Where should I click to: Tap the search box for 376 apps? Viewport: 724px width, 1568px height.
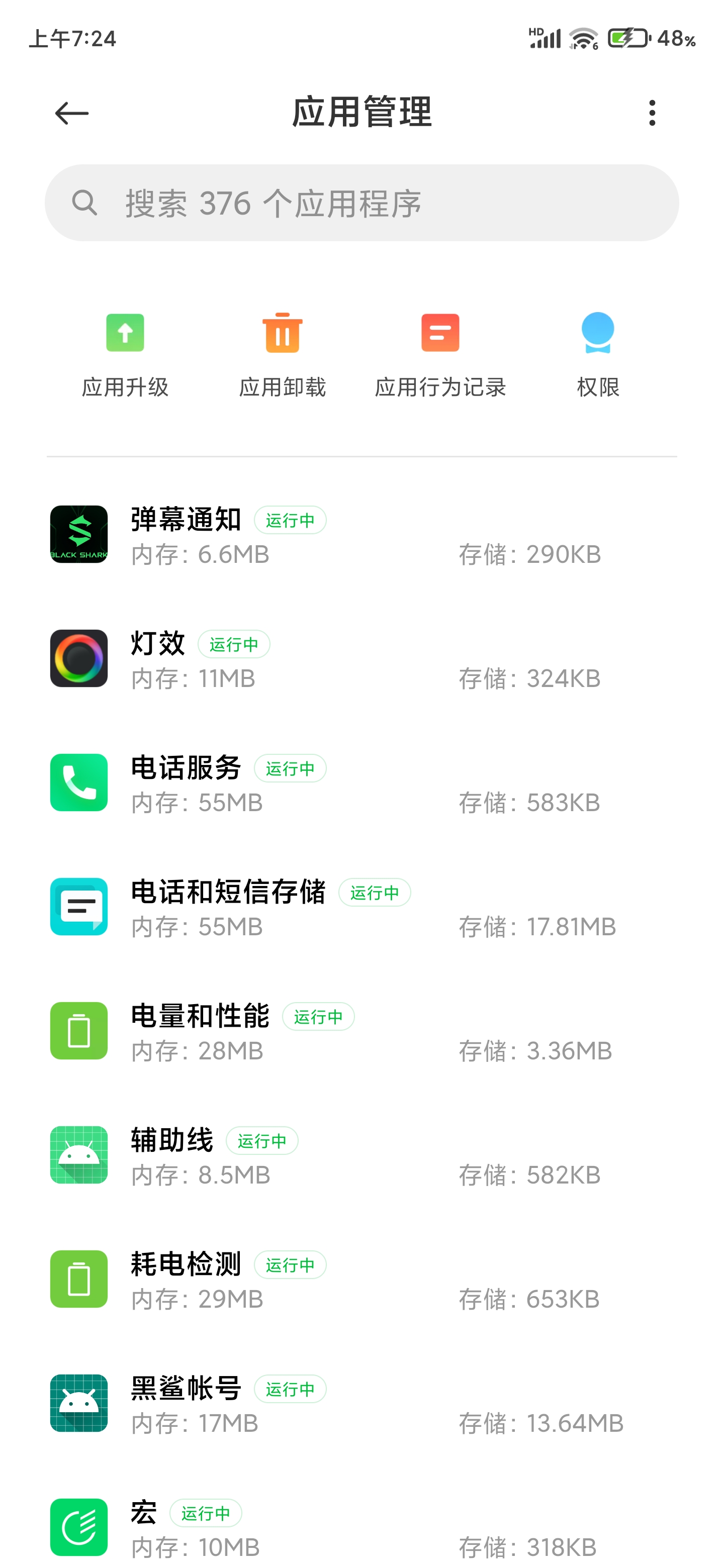[x=361, y=203]
